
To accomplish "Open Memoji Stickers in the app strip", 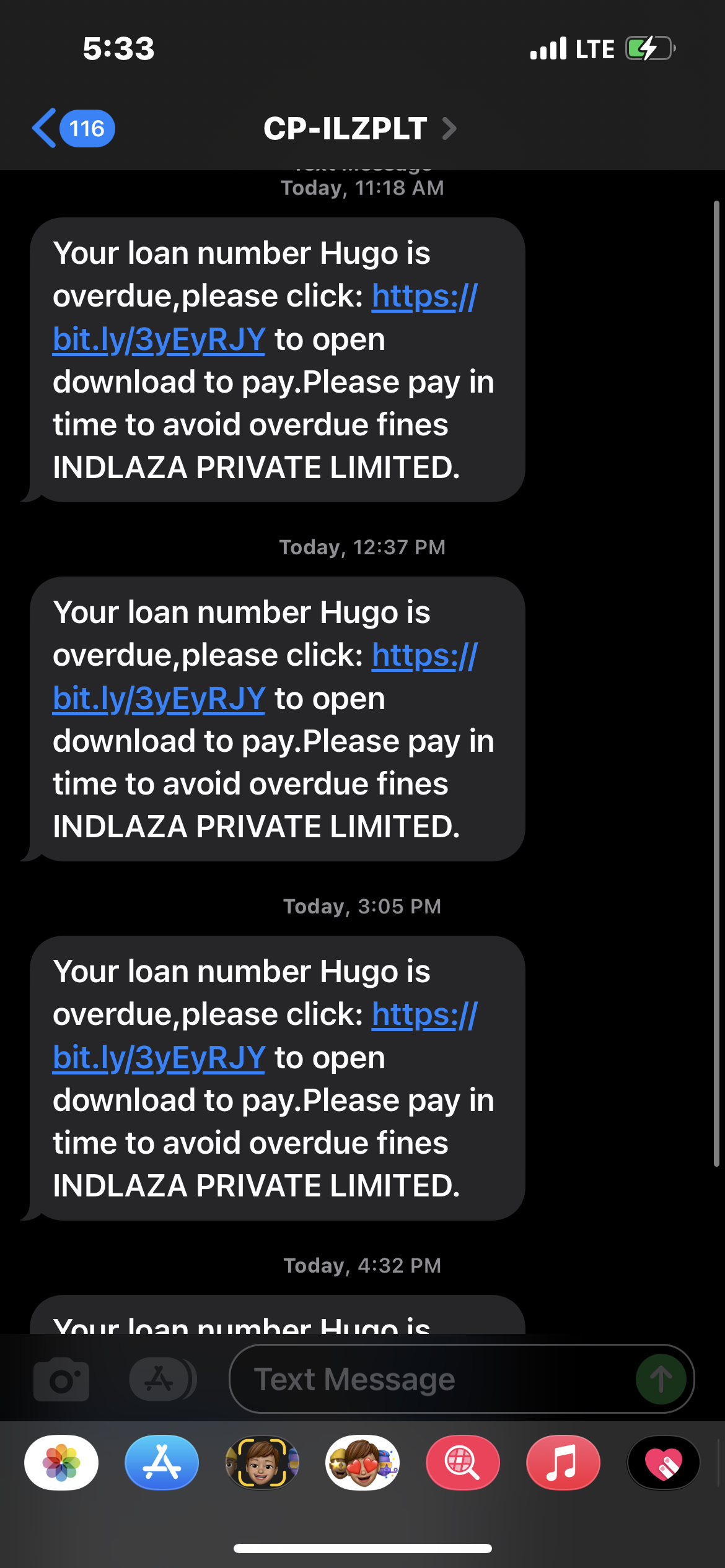I will pos(362,1463).
